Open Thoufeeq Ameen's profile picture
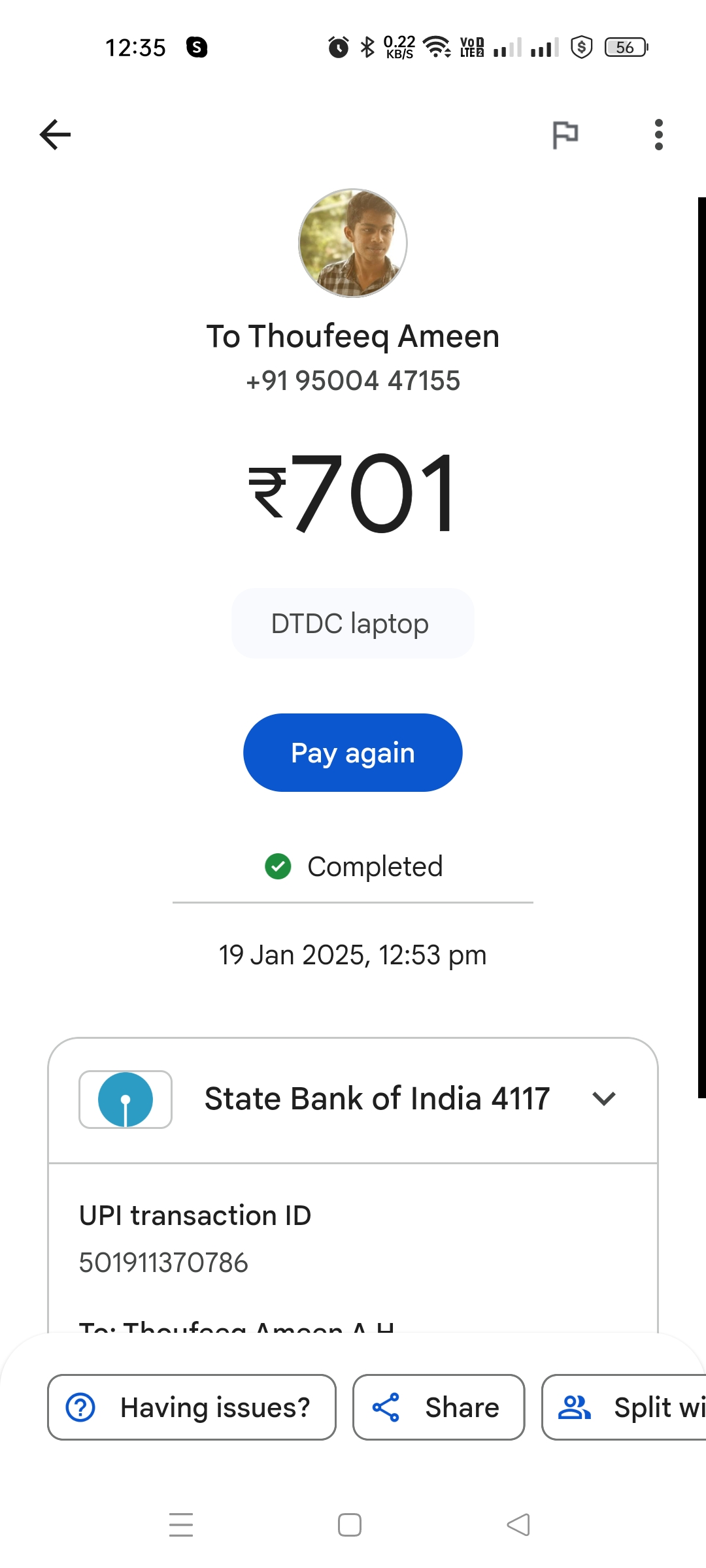 click(353, 243)
